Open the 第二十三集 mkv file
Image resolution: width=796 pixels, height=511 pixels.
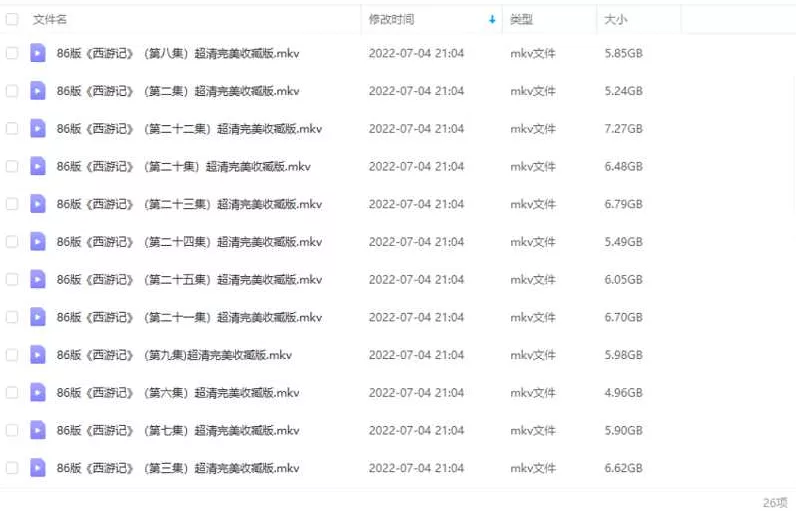click(x=189, y=204)
